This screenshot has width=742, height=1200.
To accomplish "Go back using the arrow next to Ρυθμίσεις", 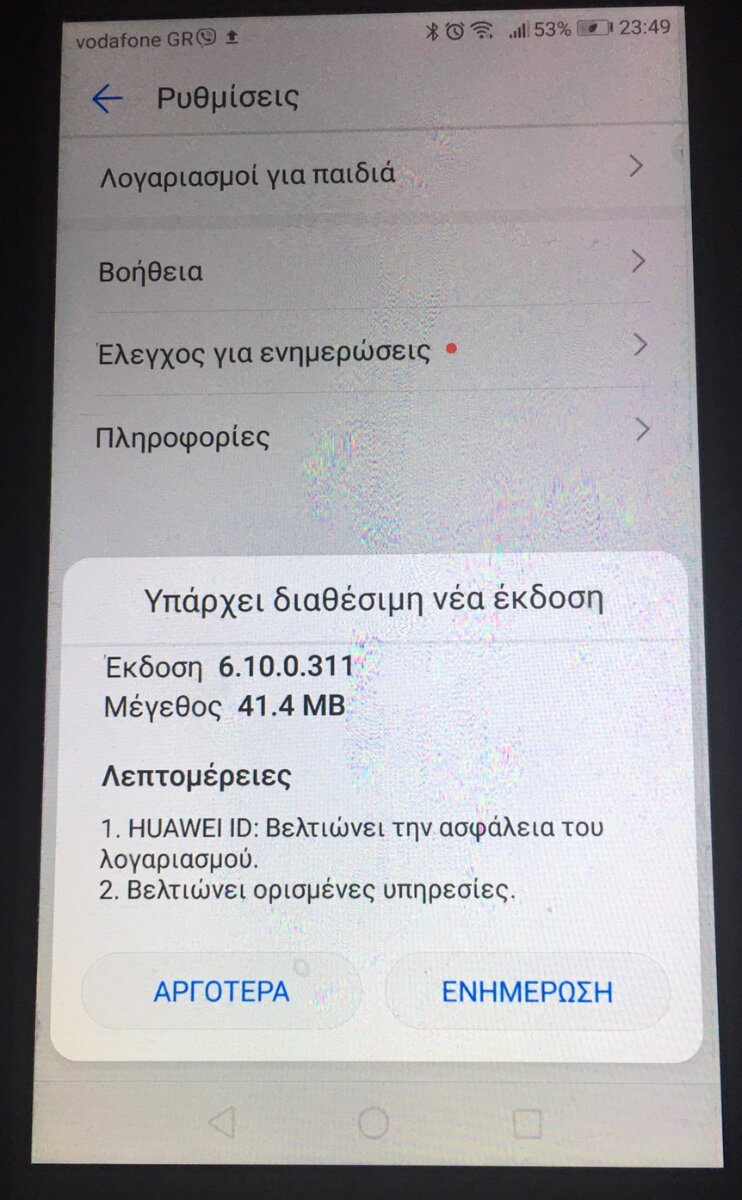I will coord(106,98).
